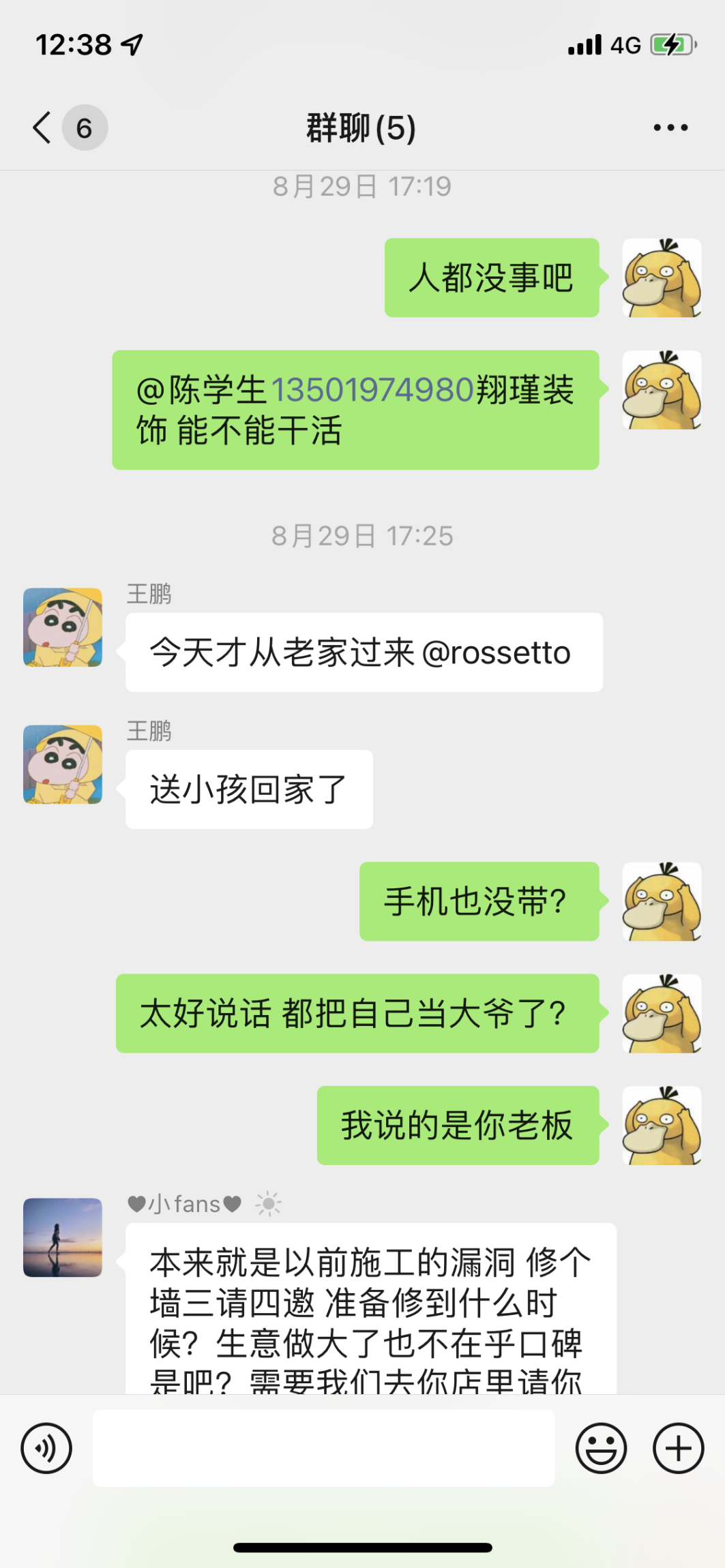725x1568 pixels.
Task: Open 王鹏's avatar beside 今天才从老家过来
Action: [x=63, y=627]
